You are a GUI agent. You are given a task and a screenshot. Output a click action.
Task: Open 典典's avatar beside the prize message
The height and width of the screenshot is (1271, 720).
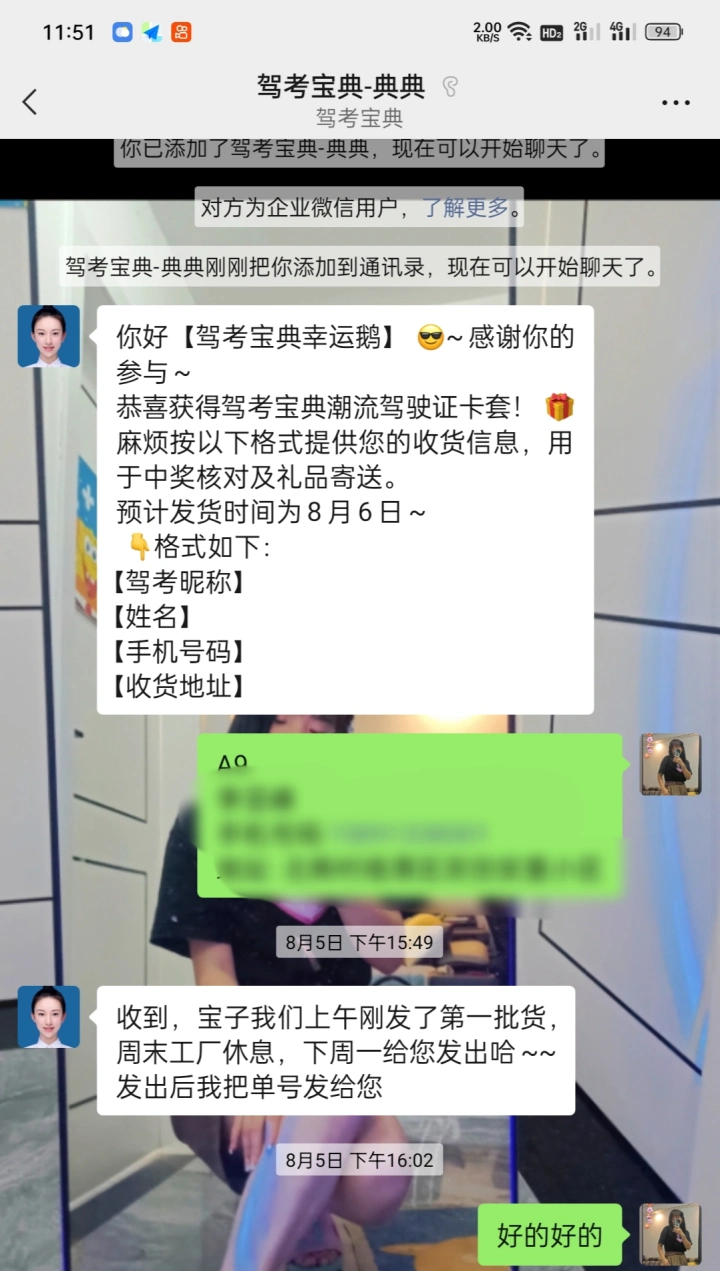[49, 336]
